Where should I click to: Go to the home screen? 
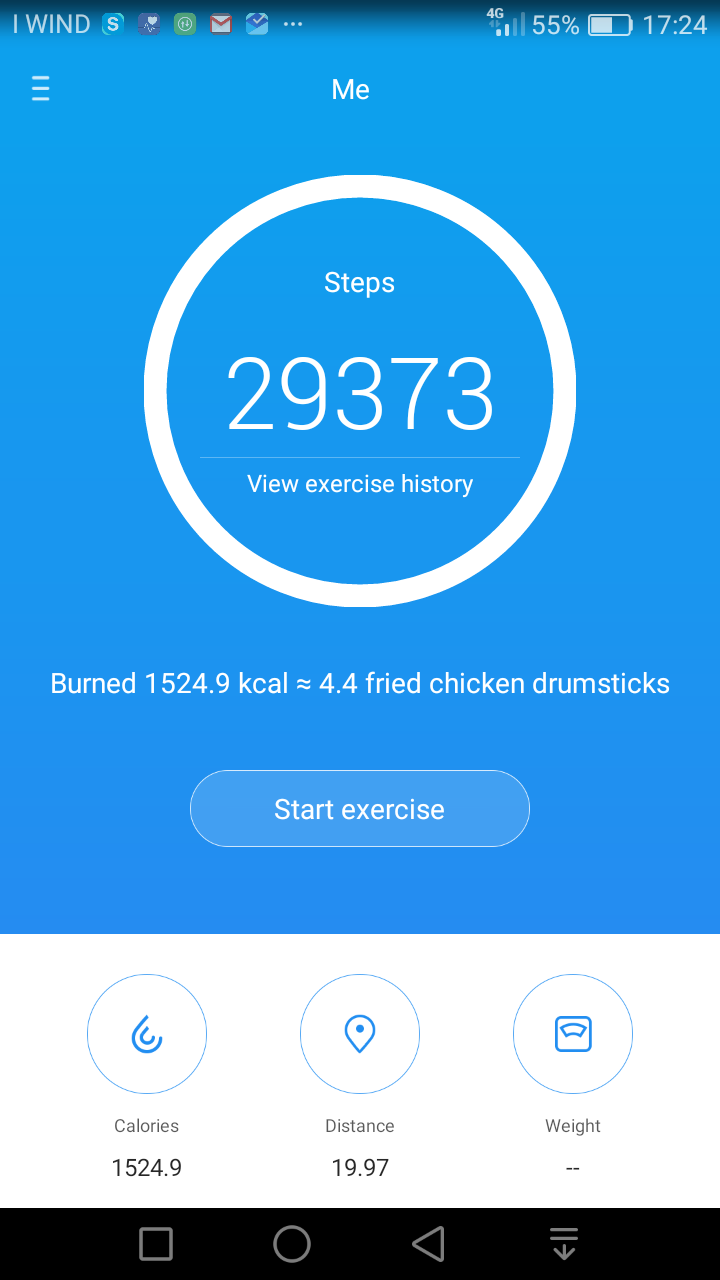(292, 1244)
